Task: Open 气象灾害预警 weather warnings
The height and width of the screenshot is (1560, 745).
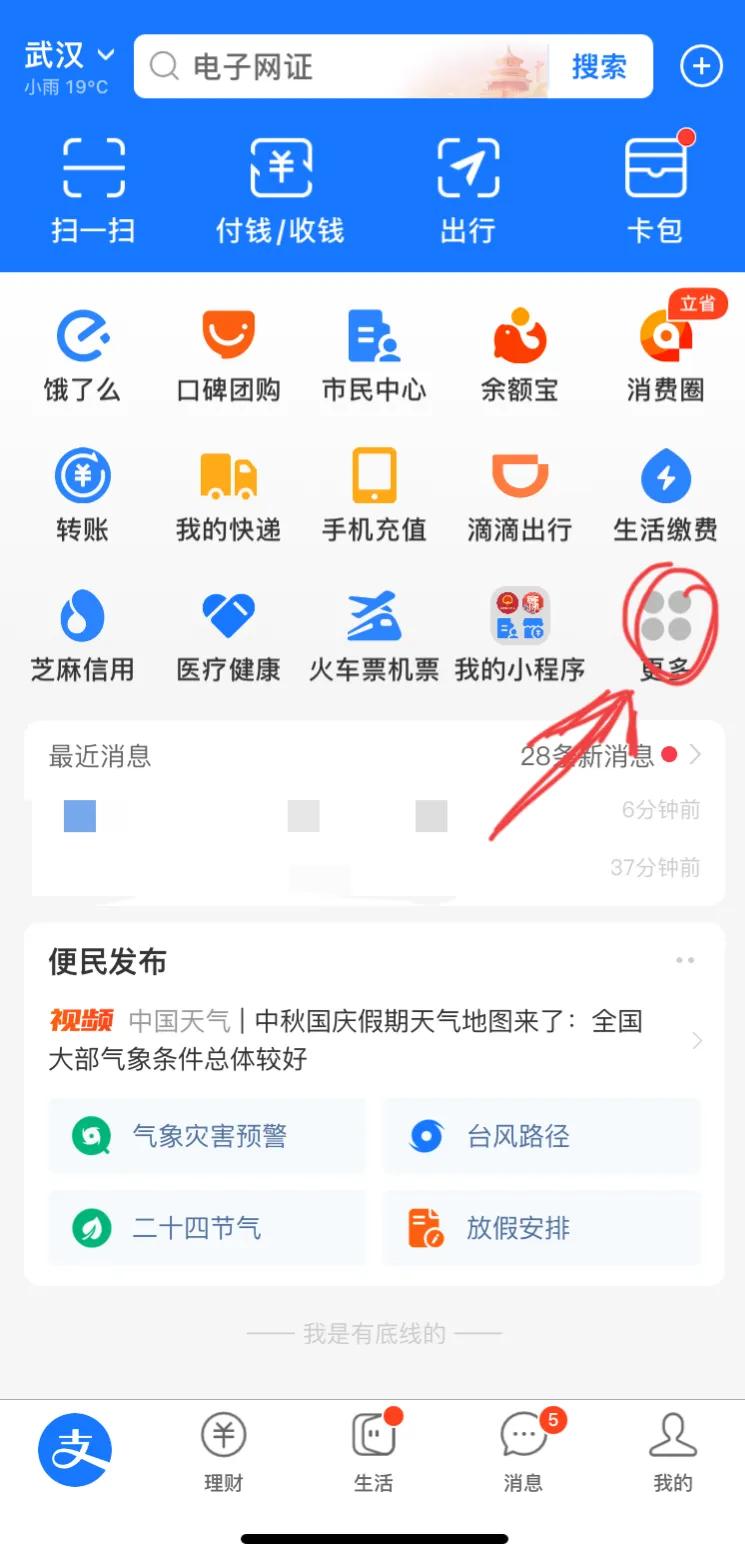Action: (x=208, y=1136)
